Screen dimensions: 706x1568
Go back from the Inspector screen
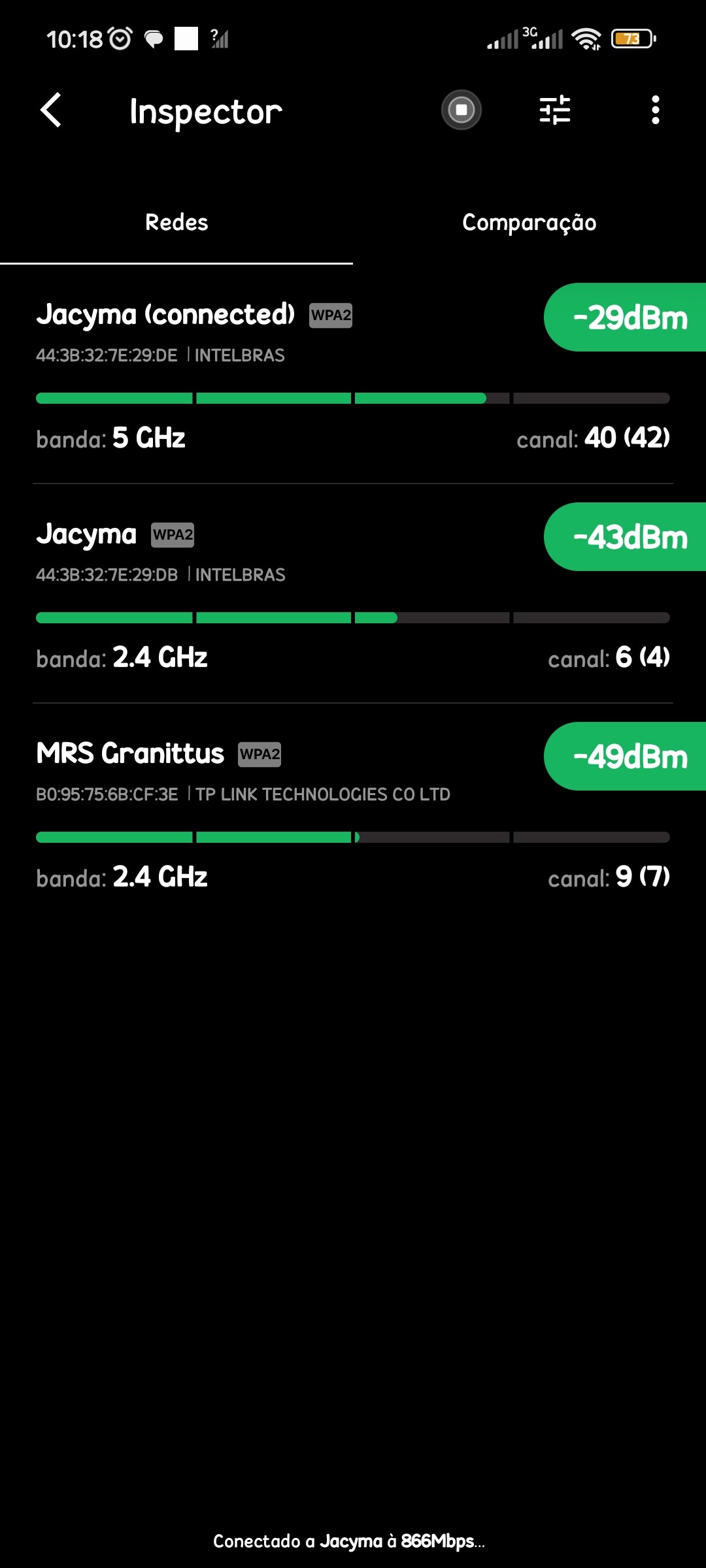click(x=51, y=110)
